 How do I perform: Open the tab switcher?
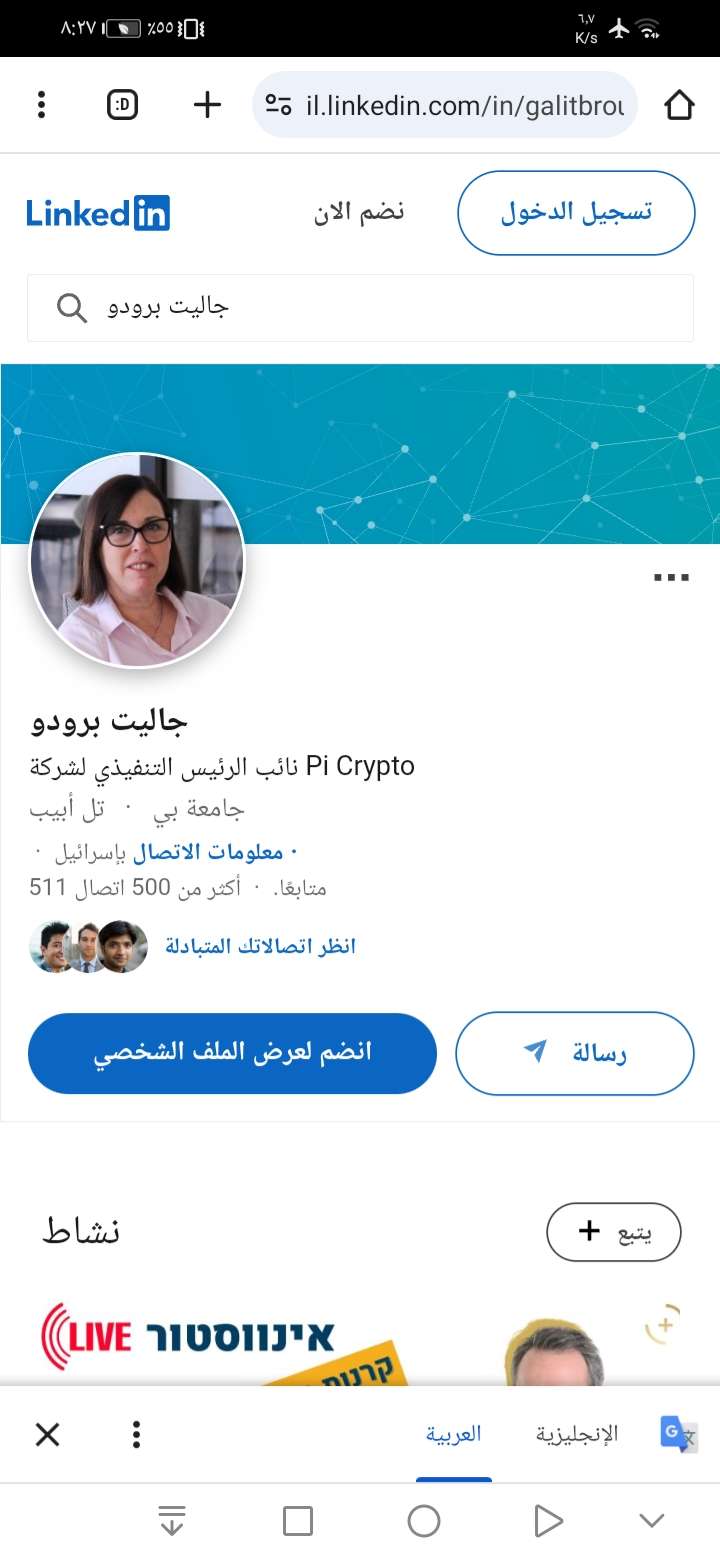tap(122, 105)
